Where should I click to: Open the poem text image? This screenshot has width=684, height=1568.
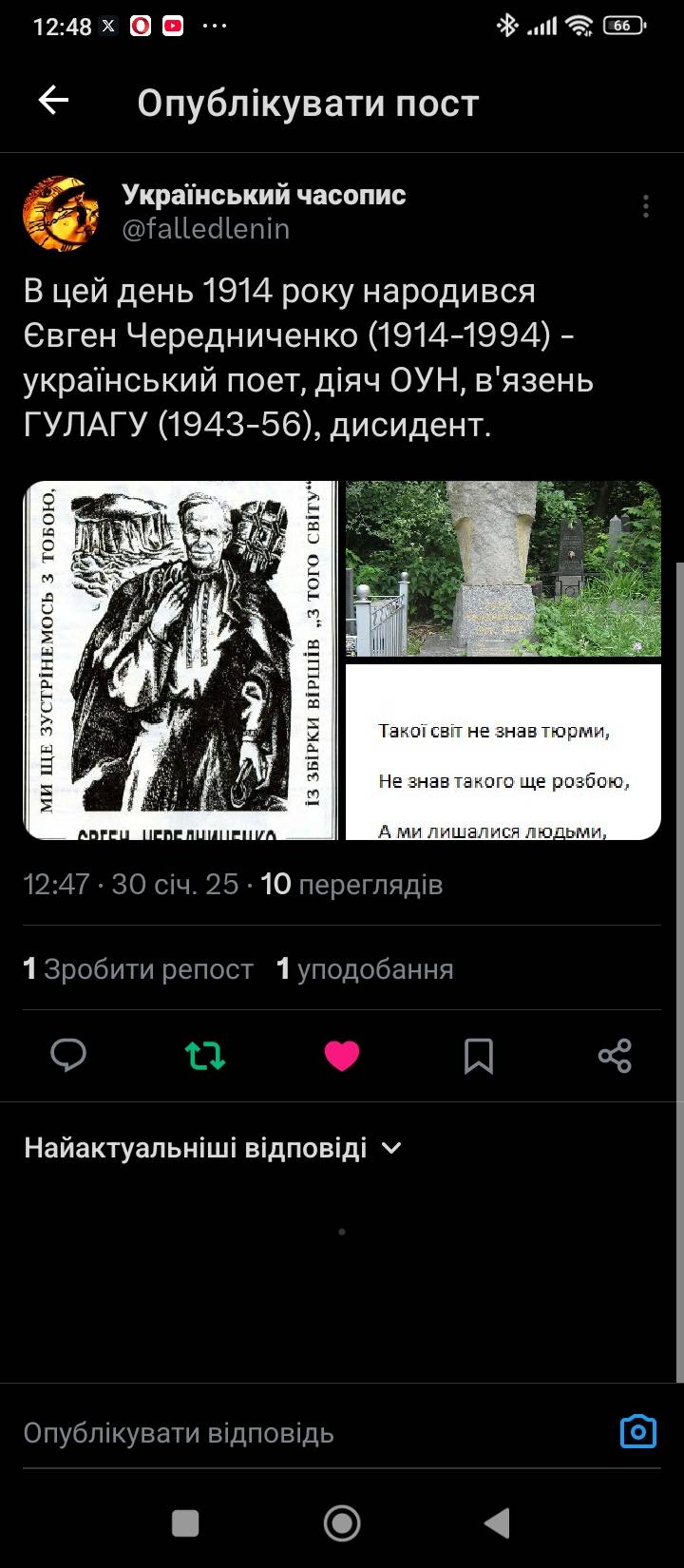(503, 751)
